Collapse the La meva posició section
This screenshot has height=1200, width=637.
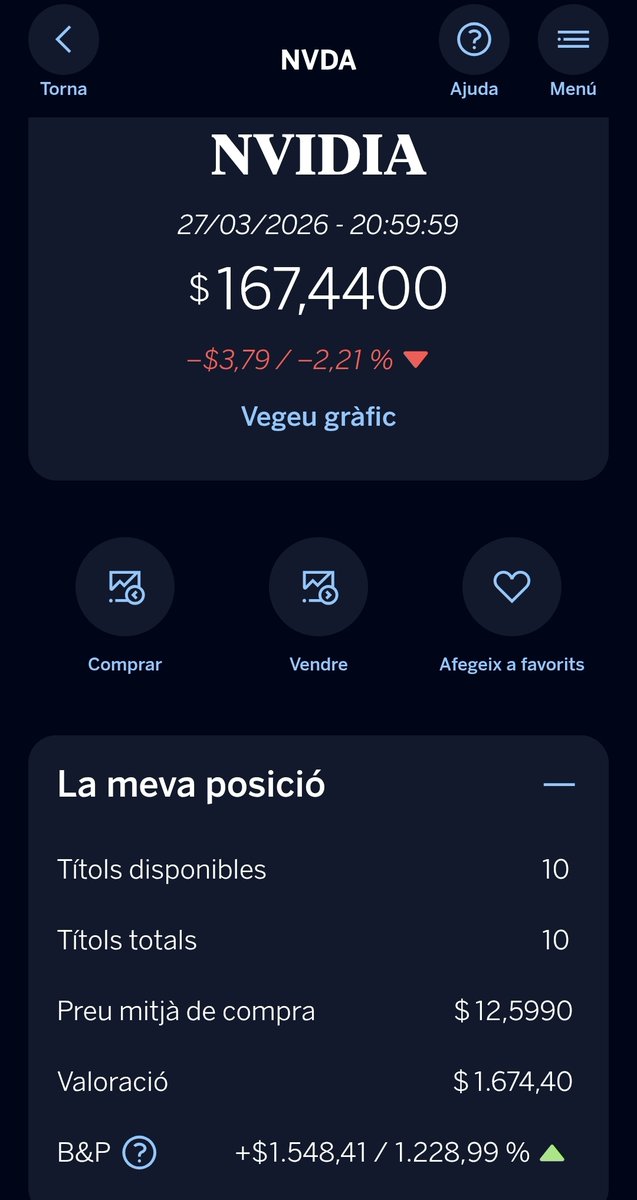tap(559, 785)
